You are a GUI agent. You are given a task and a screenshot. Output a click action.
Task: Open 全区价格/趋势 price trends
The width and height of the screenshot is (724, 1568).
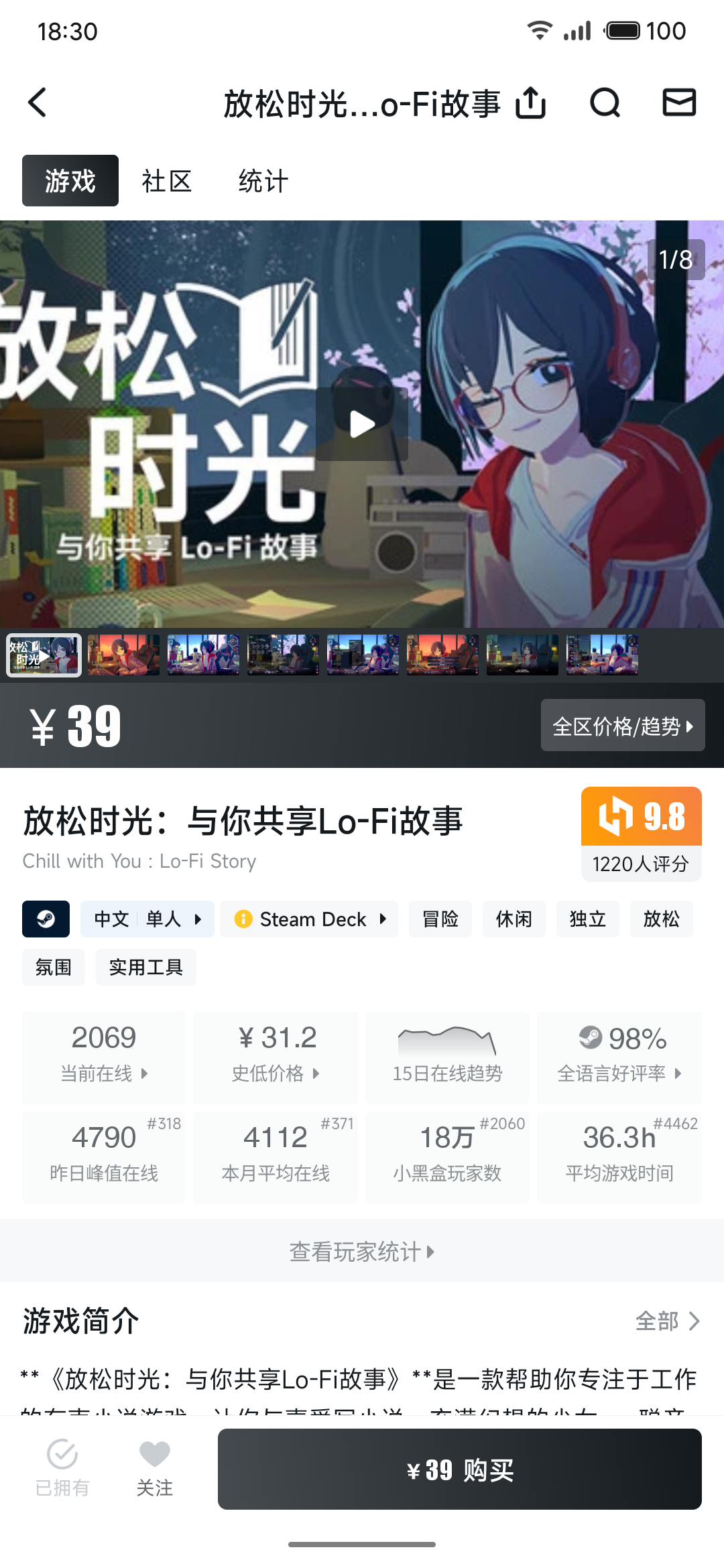pyautogui.click(x=622, y=726)
